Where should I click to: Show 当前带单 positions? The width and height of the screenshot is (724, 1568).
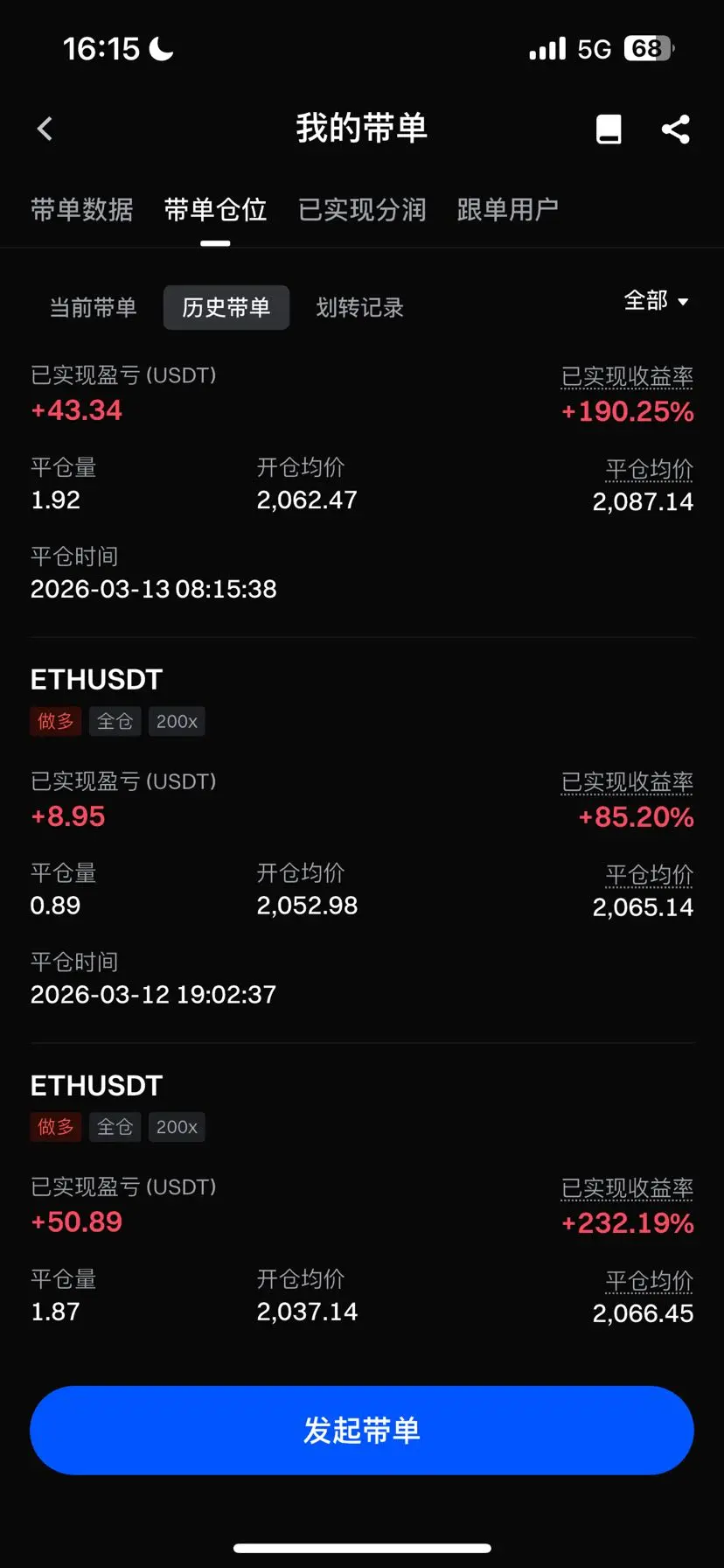click(93, 308)
